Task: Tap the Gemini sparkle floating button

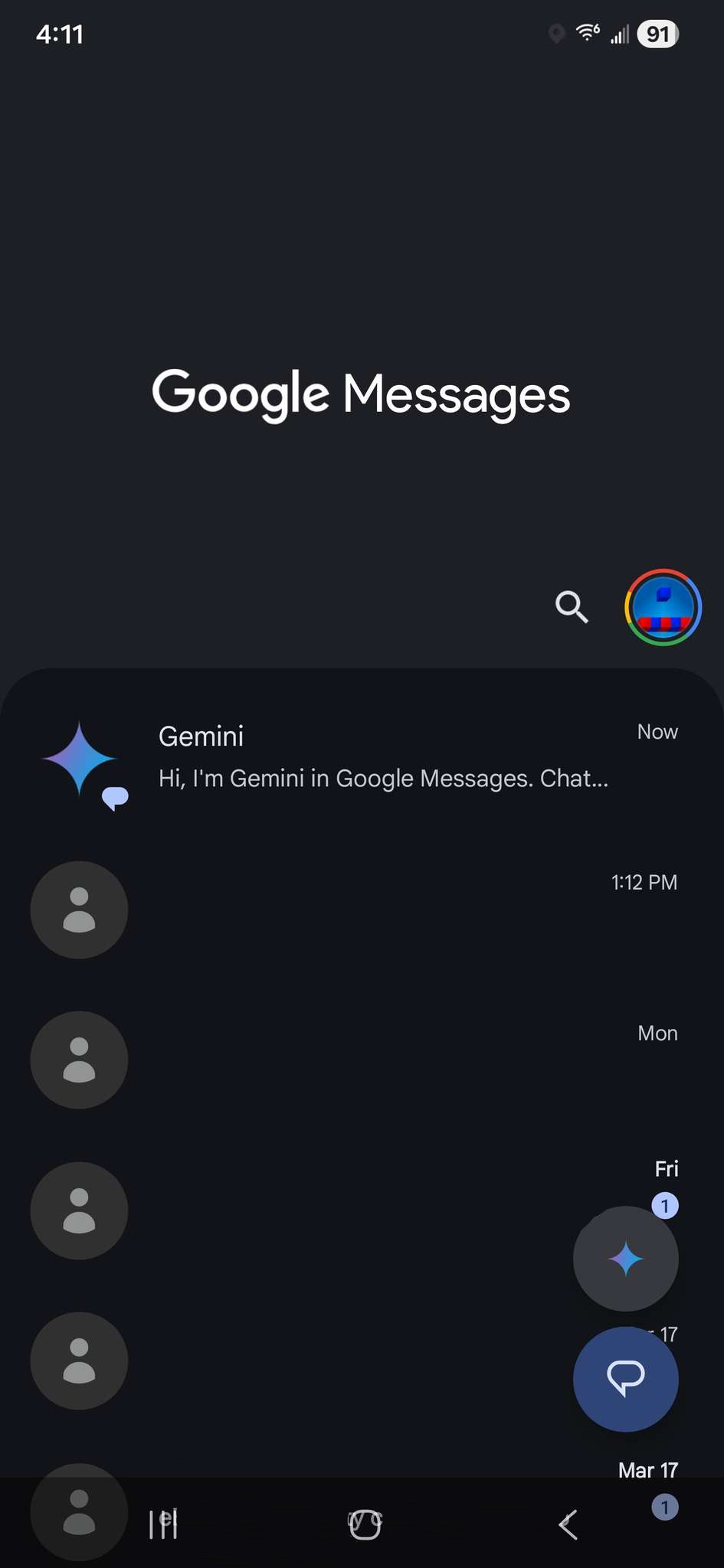Action: pos(625,1259)
